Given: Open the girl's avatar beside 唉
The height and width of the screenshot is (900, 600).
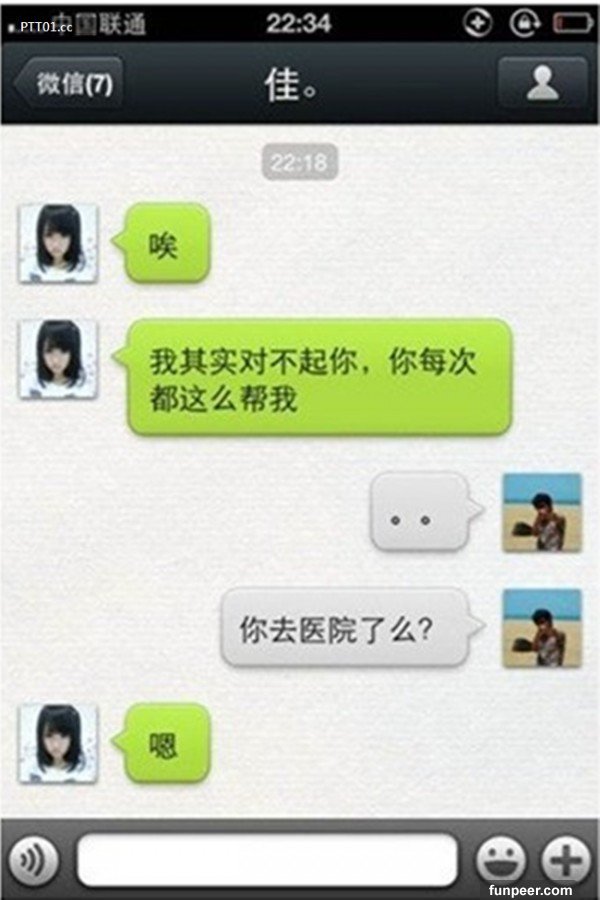Looking at the screenshot, I should pos(58,243).
